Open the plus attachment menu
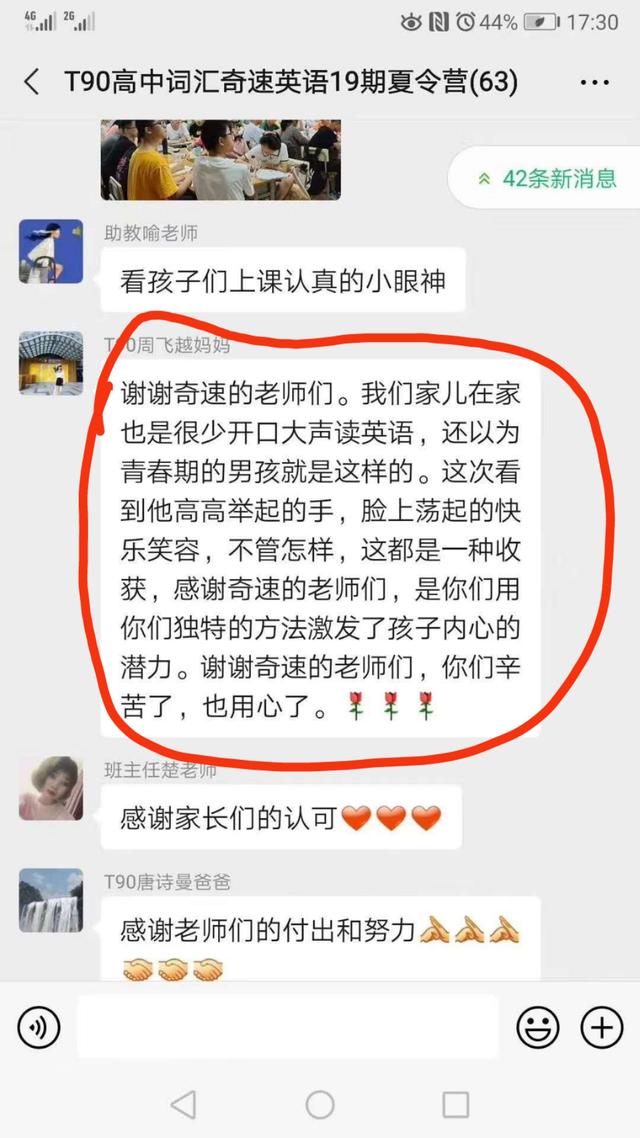The width and height of the screenshot is (640, 1138). (602, 1026)
